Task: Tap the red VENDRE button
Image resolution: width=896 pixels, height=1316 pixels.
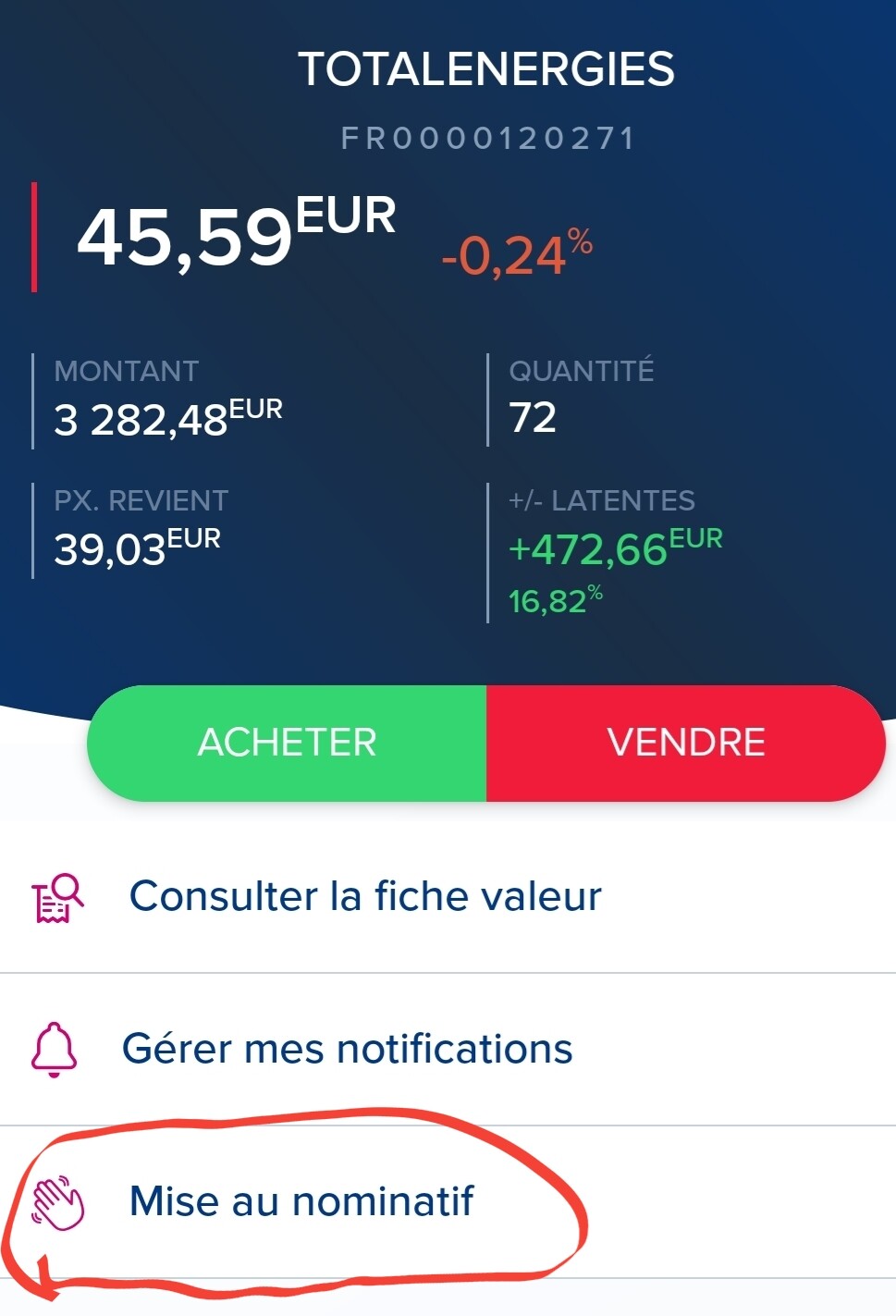Action: (685, 743)
